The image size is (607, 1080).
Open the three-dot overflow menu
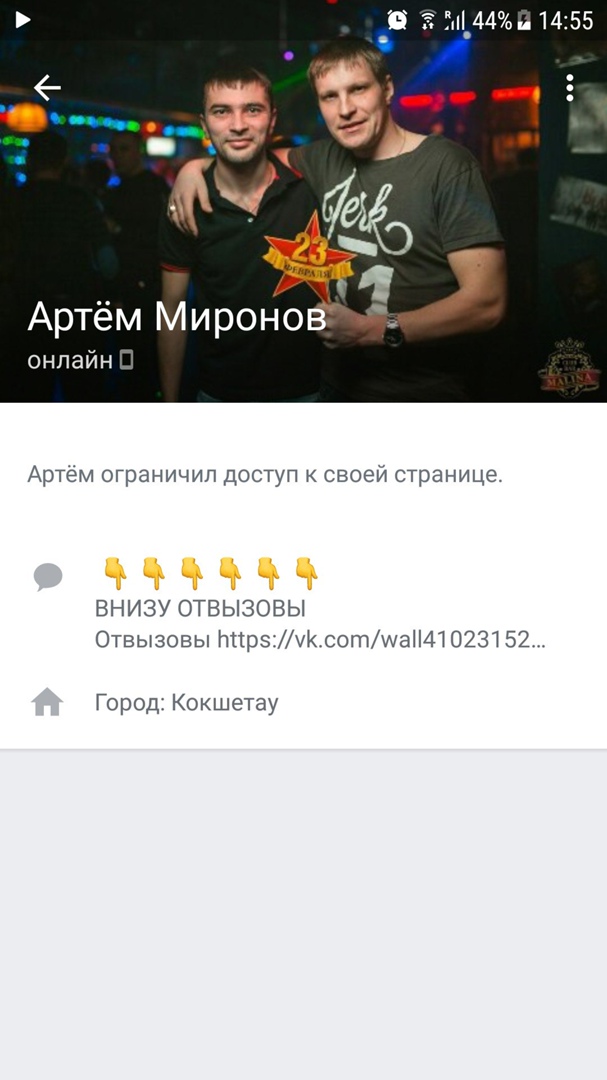(569, 88)
